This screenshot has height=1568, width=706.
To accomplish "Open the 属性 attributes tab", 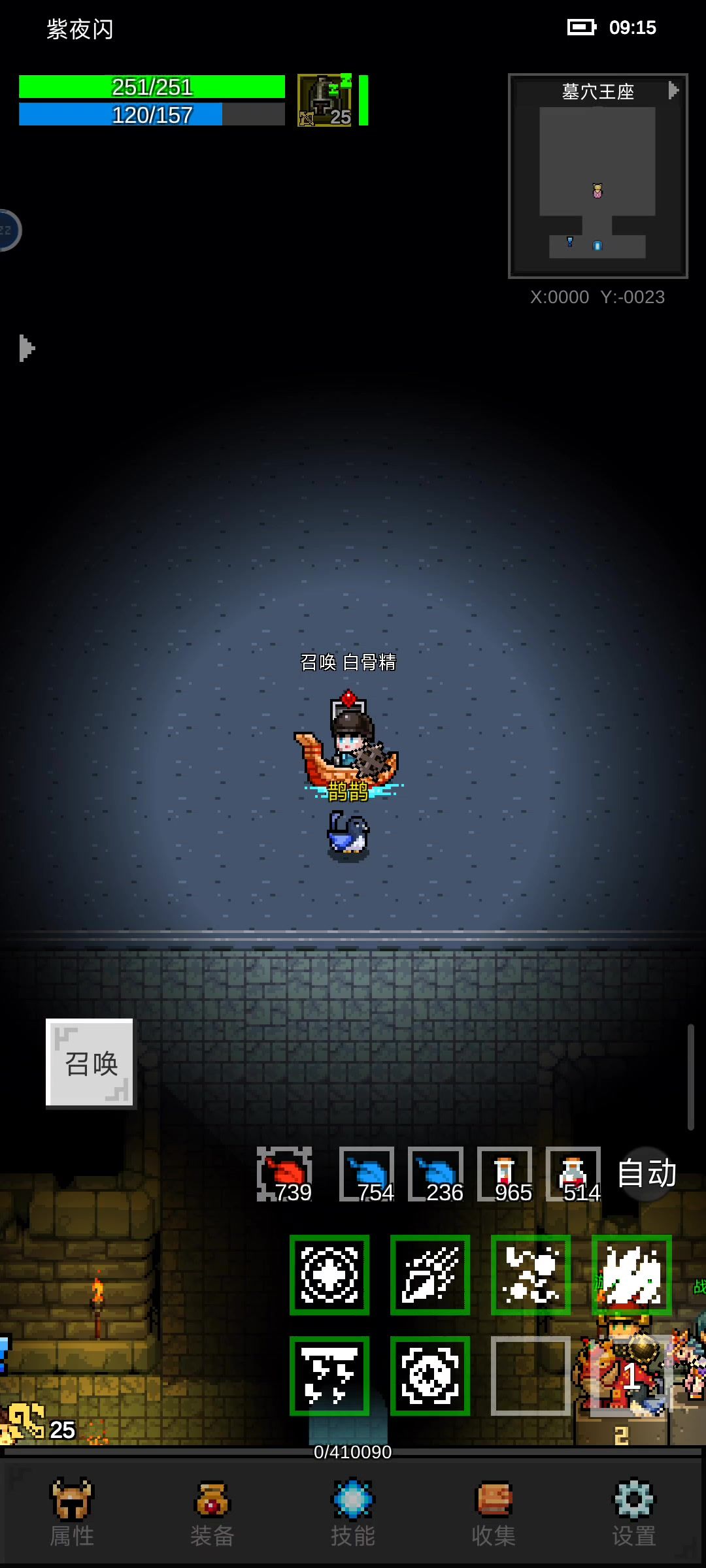I will [72, 1512].
